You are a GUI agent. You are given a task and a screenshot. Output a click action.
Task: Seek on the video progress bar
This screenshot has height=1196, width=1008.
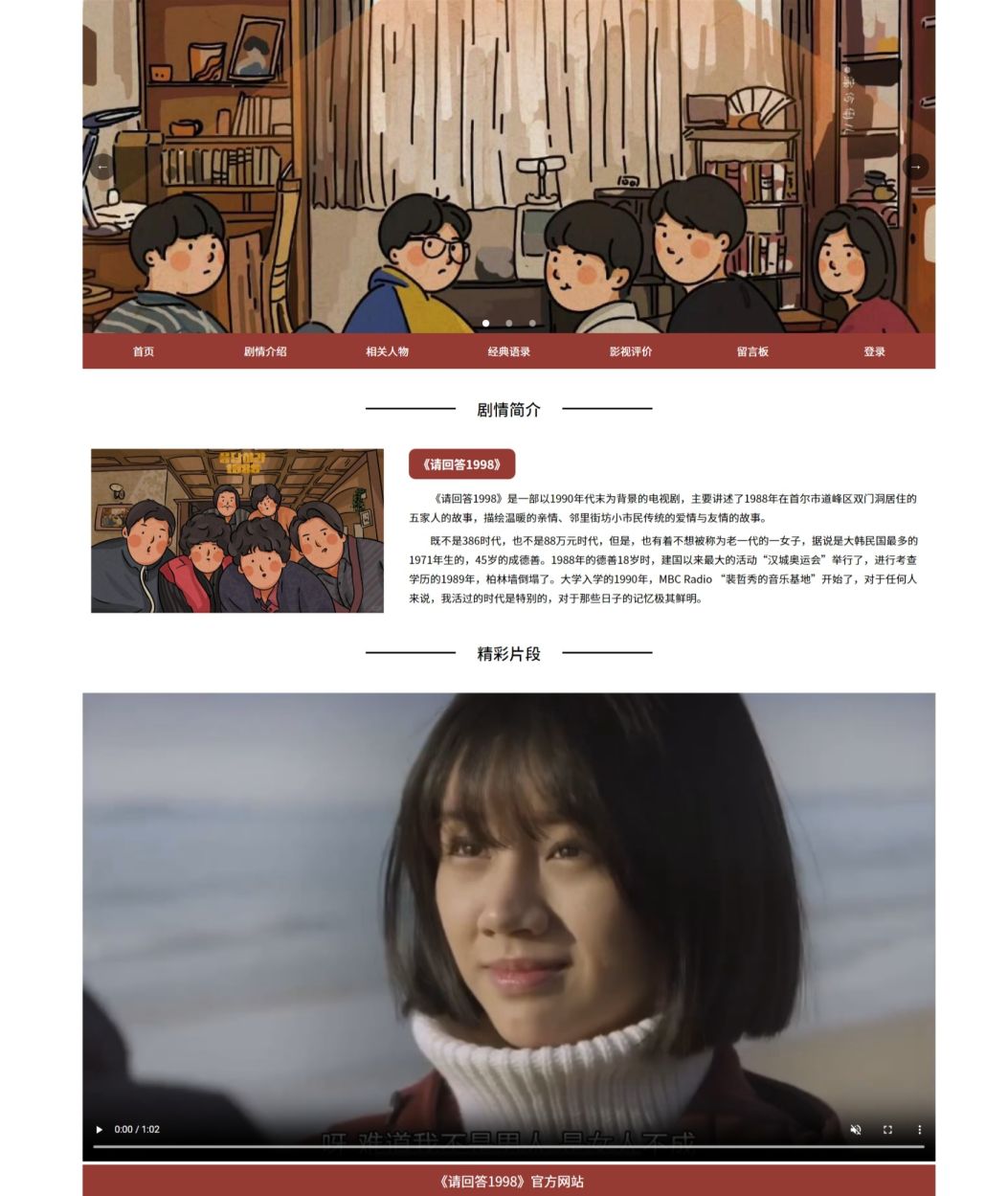508,1146
